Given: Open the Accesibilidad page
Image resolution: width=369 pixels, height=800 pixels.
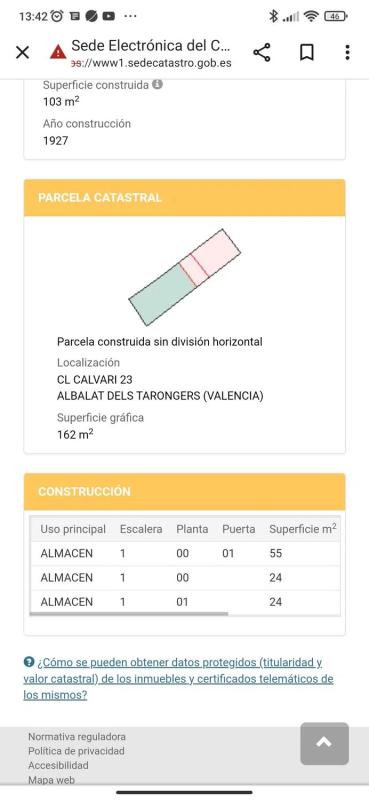Looking at the screenshot, I should pos(58,765).
